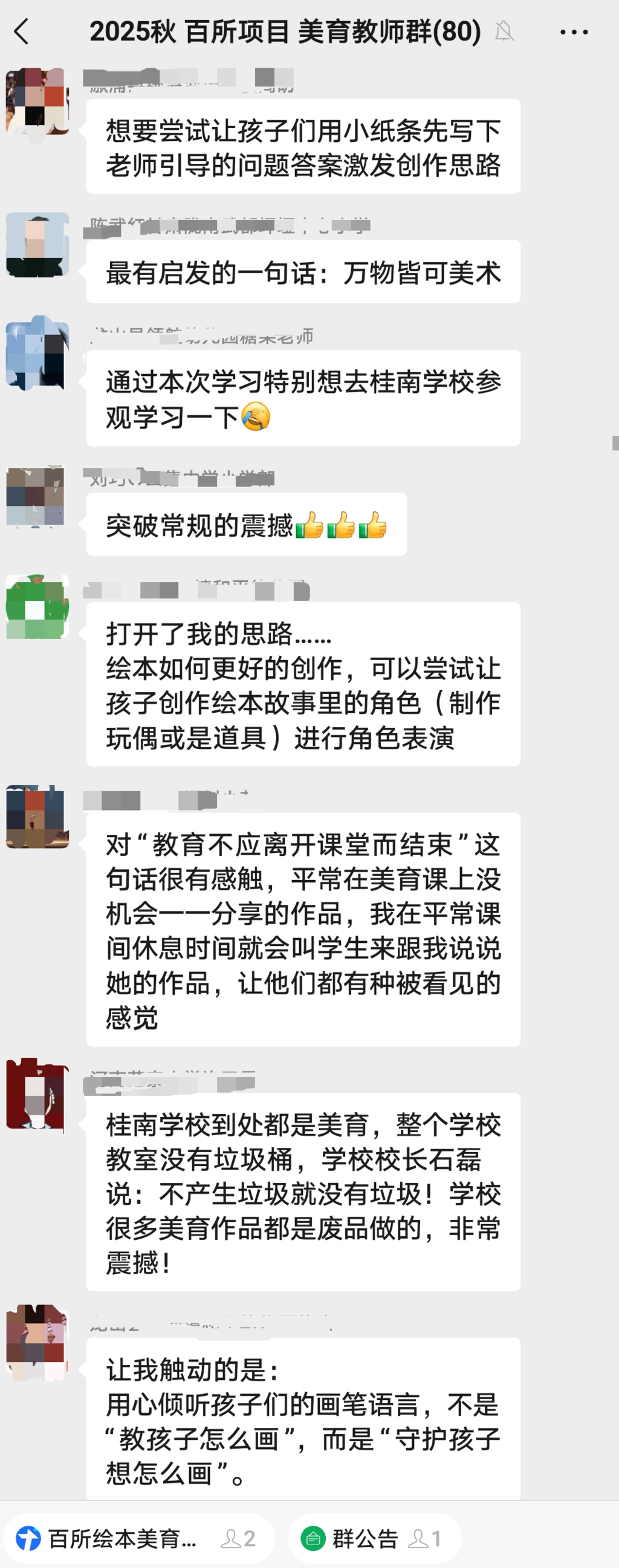Tap avatar beside the 万物皆可美术 message
Image resolution: width=619 pixels, height=1568 pixels.
point(37,245)
